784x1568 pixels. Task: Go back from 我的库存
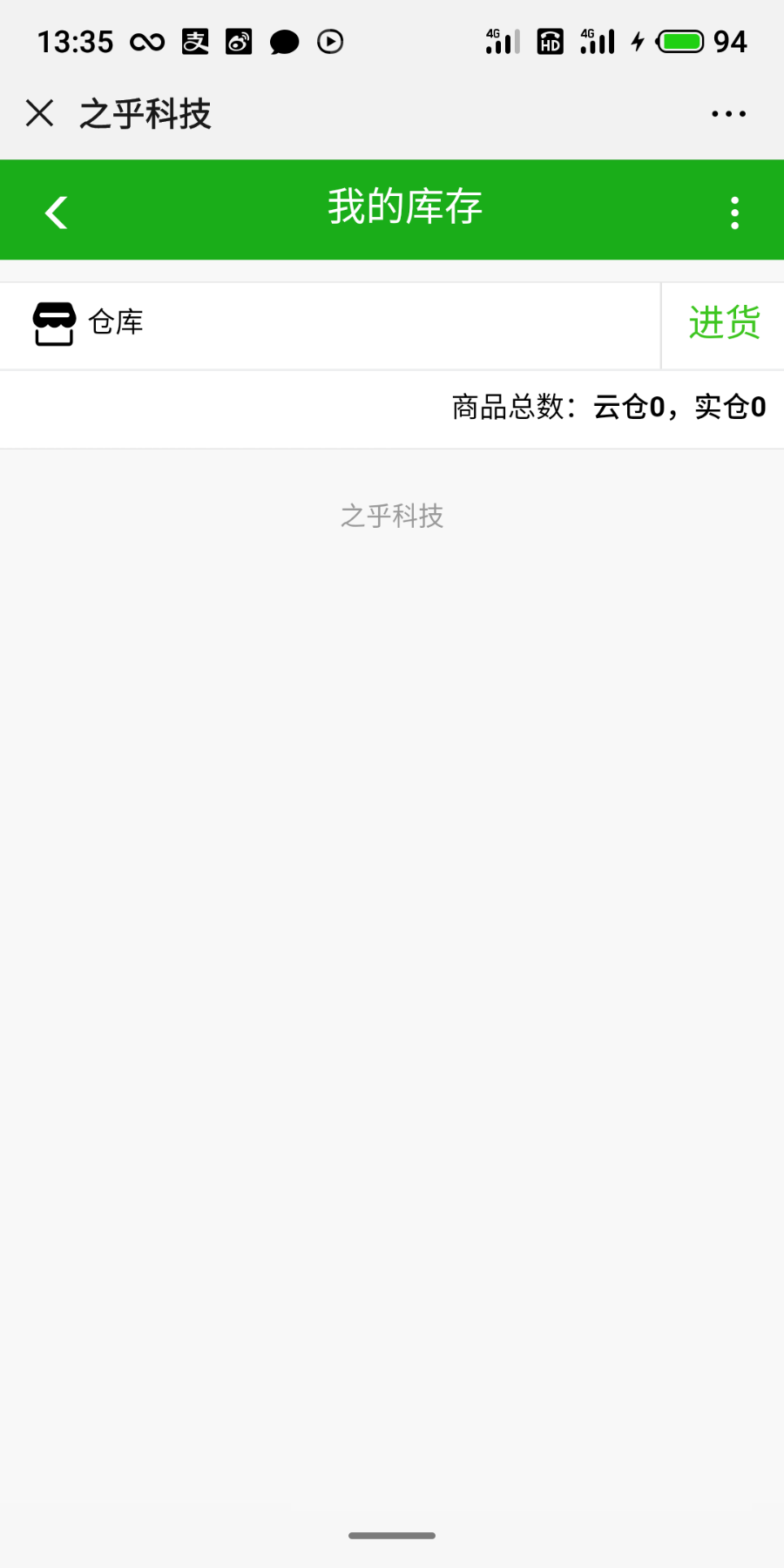point(57,212)
